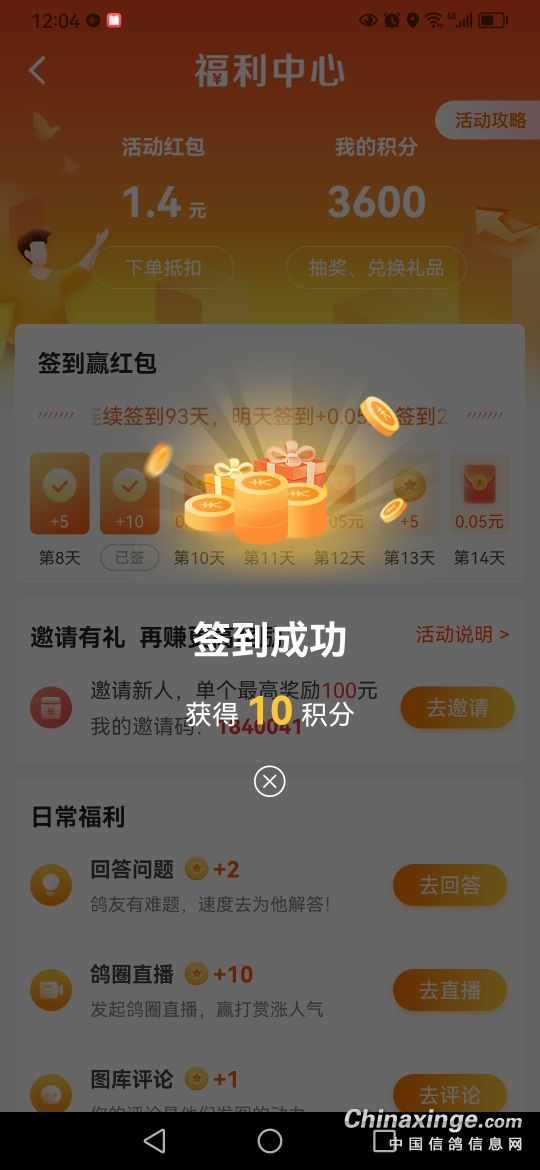Tap the 下单抵扣 button

[x=163, y=268]
